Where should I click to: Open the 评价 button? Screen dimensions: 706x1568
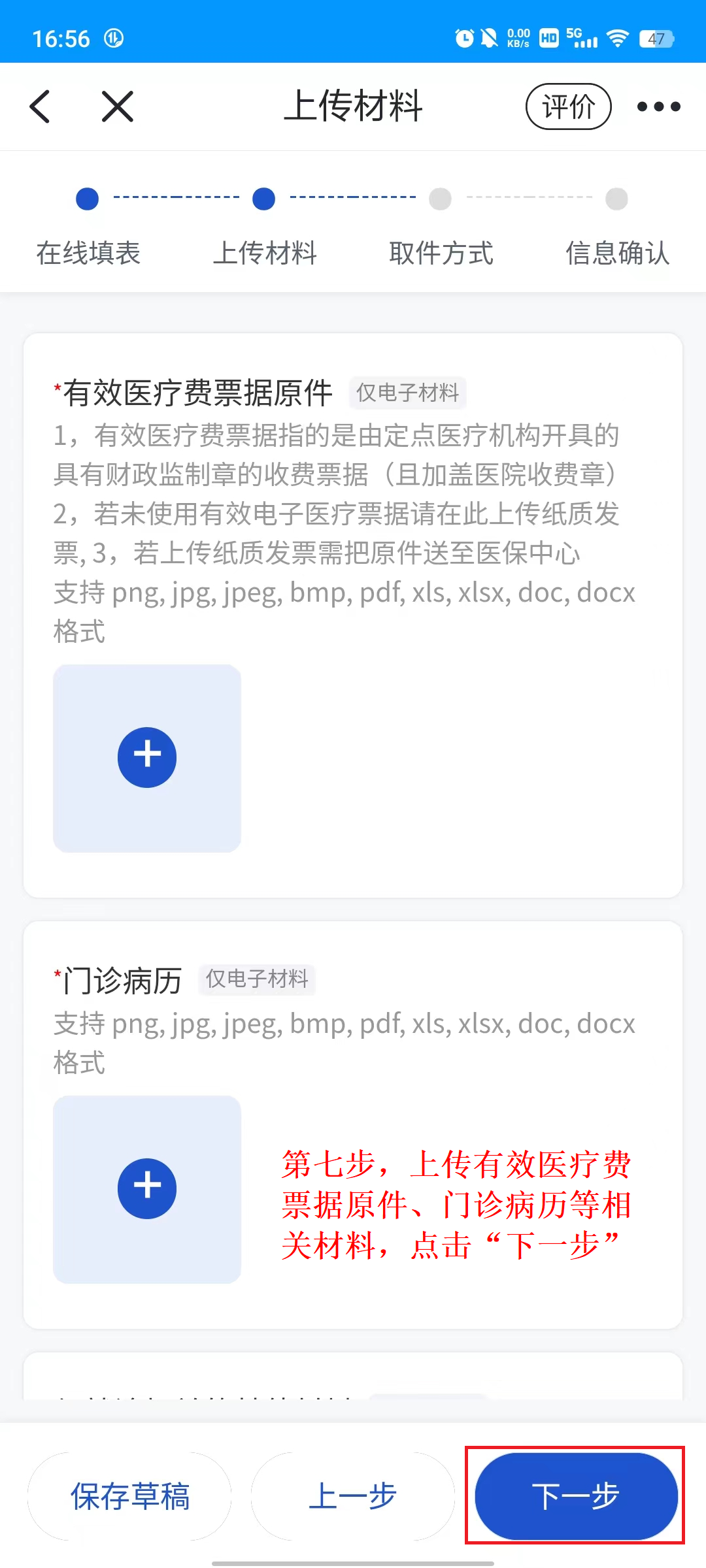coord(568,106)
